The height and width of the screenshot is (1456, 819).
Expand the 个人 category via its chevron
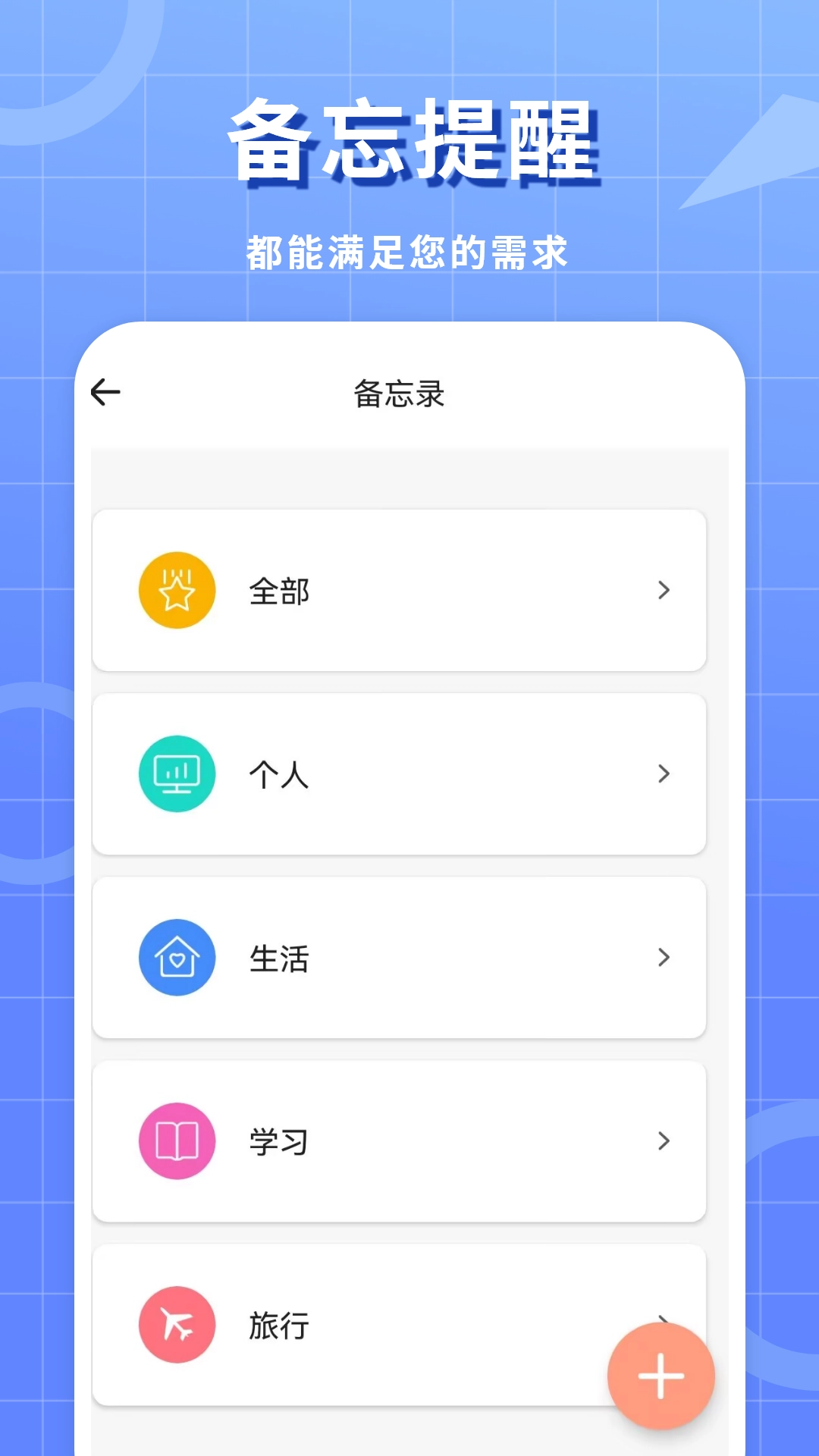coord(666,773)
